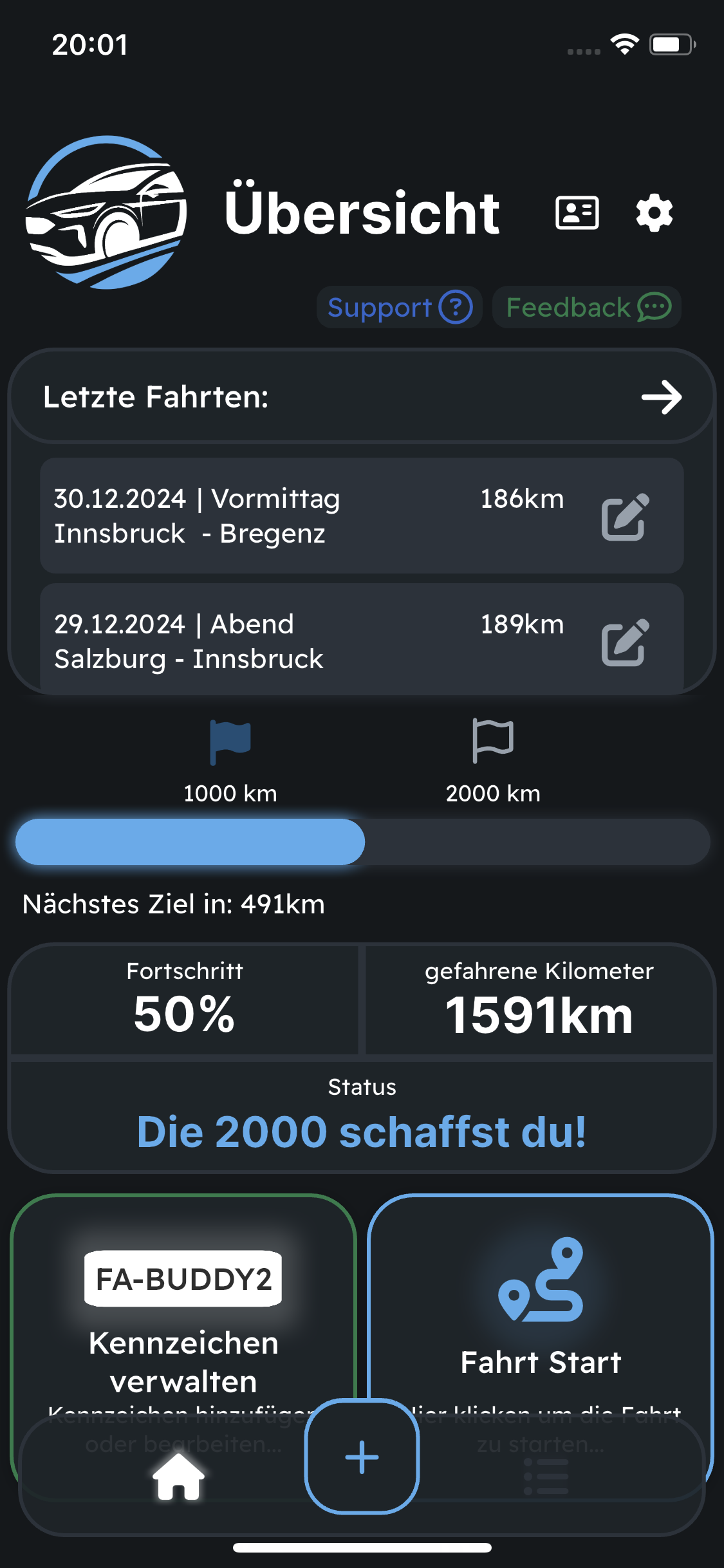Tap the Support button

coord(400,308)
